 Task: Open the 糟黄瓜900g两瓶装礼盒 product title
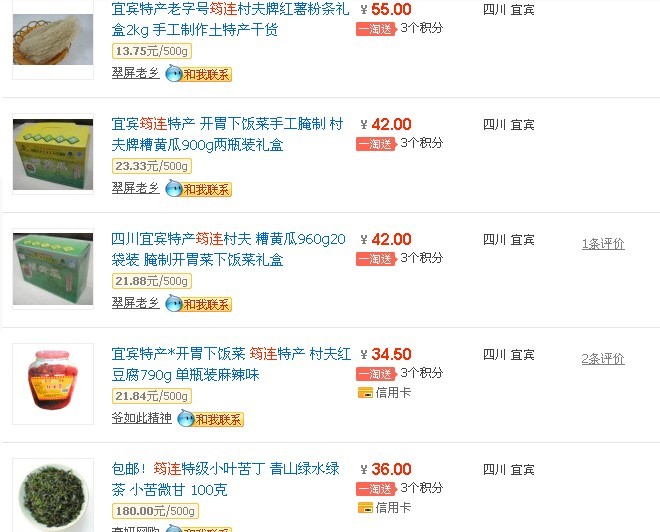pos(227,134)
